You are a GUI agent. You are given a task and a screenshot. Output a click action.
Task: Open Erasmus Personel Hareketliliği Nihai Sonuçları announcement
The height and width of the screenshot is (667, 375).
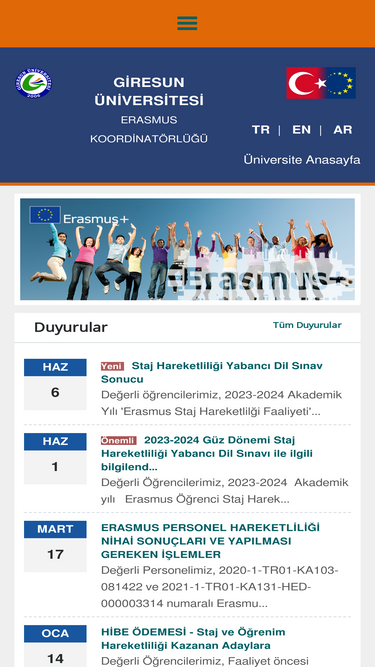click(x=210, y=541)
